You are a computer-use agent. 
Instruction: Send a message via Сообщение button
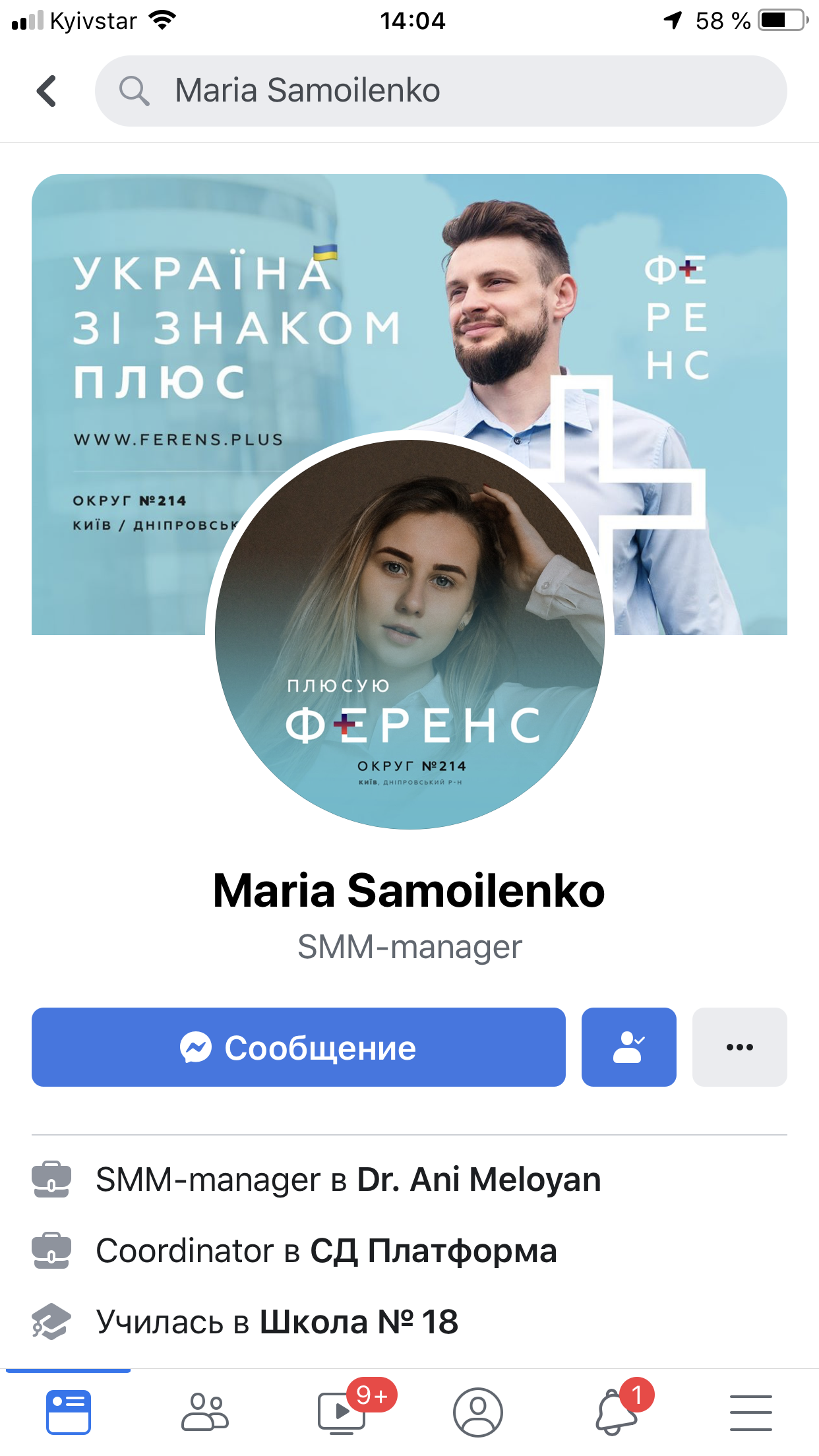click(x=298, y=1047)
